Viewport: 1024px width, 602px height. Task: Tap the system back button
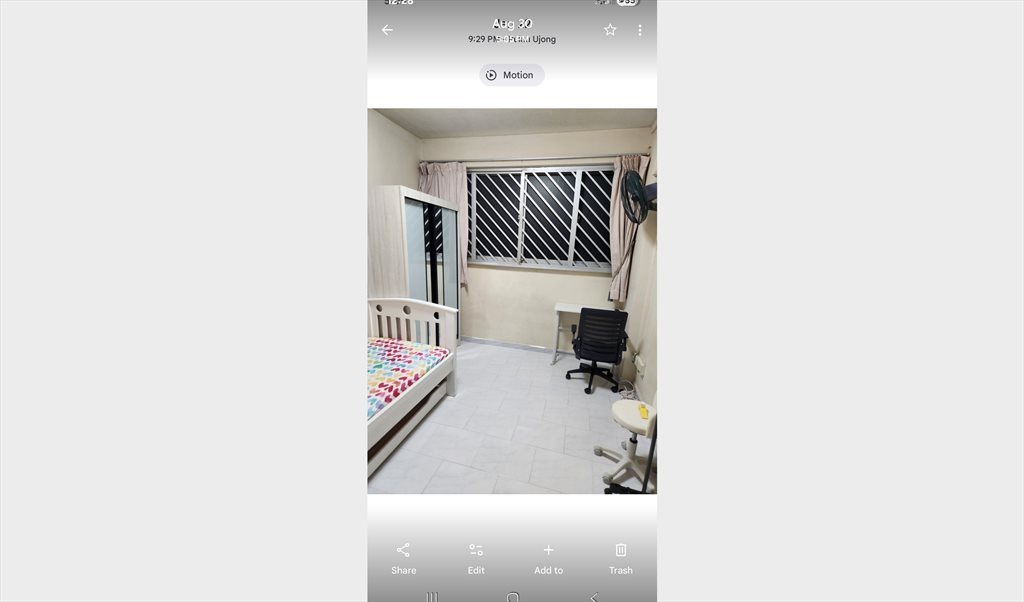click(594, 597)
